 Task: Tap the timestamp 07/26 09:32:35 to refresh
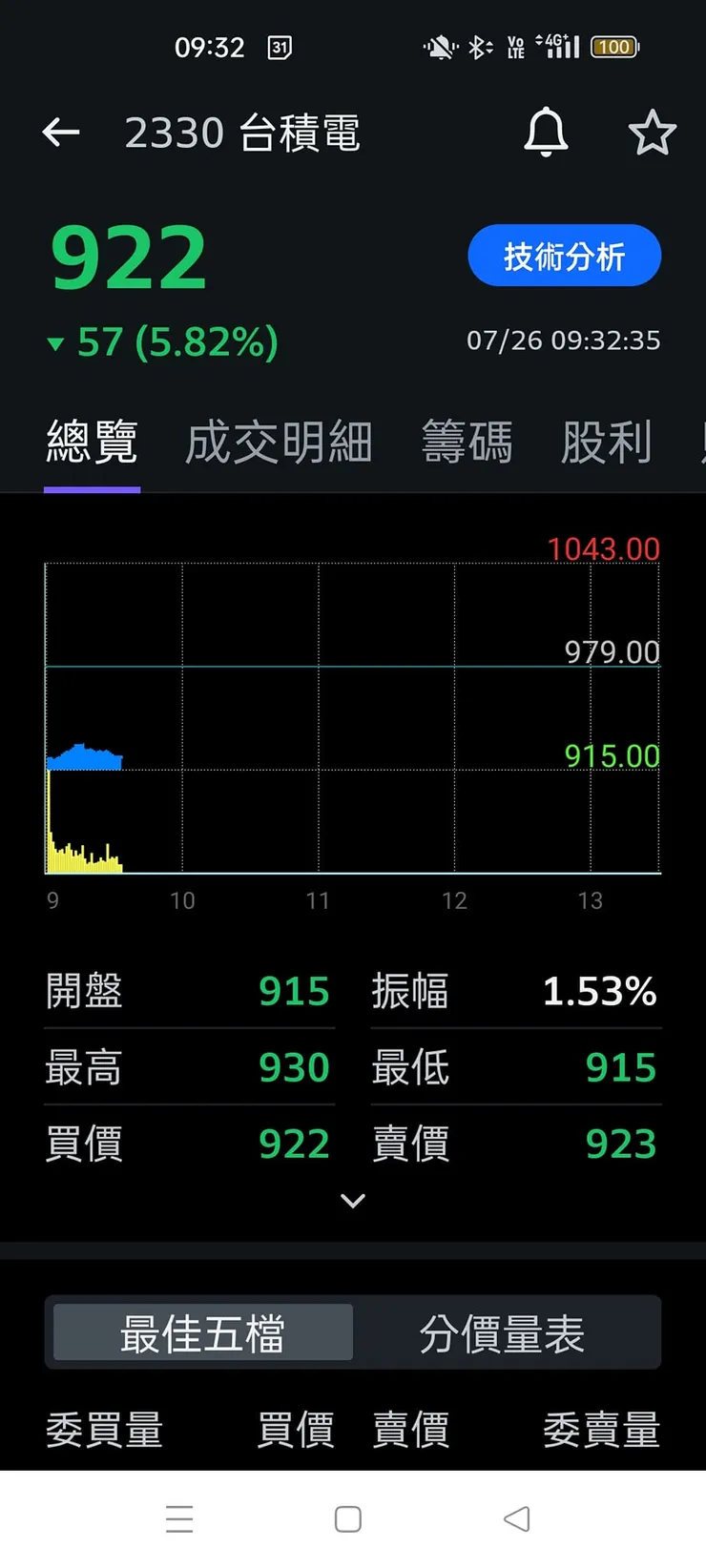(564, 340)
